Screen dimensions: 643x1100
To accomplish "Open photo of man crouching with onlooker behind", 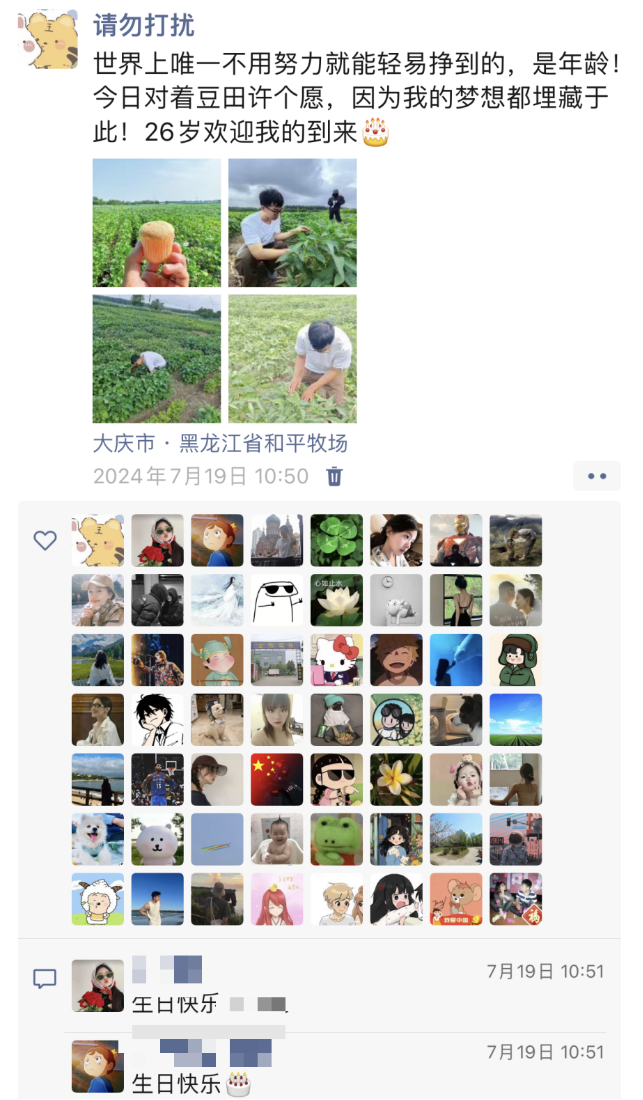I will [292, 223].
